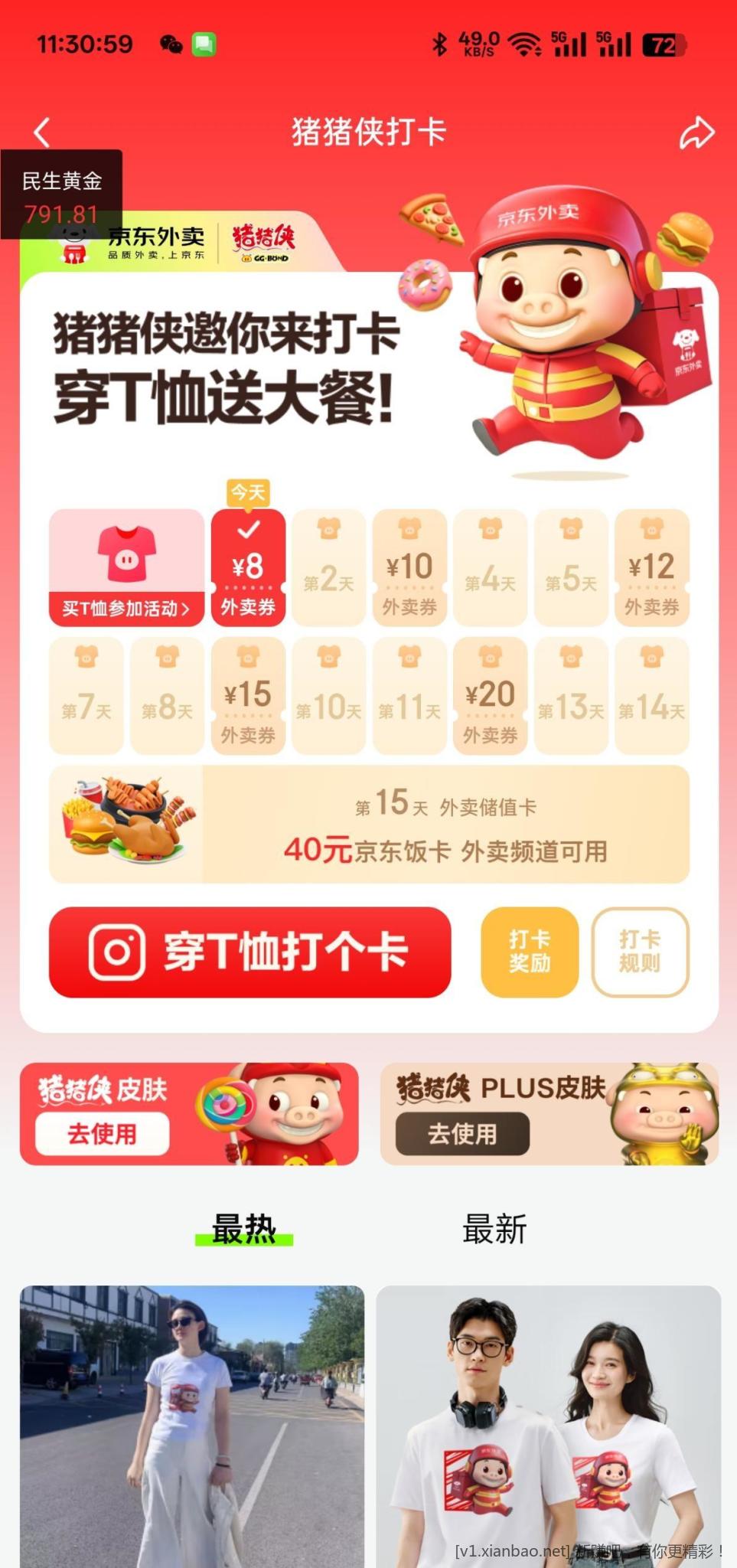Tap today's ¥8 外卖券 check-in tile
Image resolution: width=737 pixels, height=1568 pixels.
pyautogui.click(x=248, y=568)
